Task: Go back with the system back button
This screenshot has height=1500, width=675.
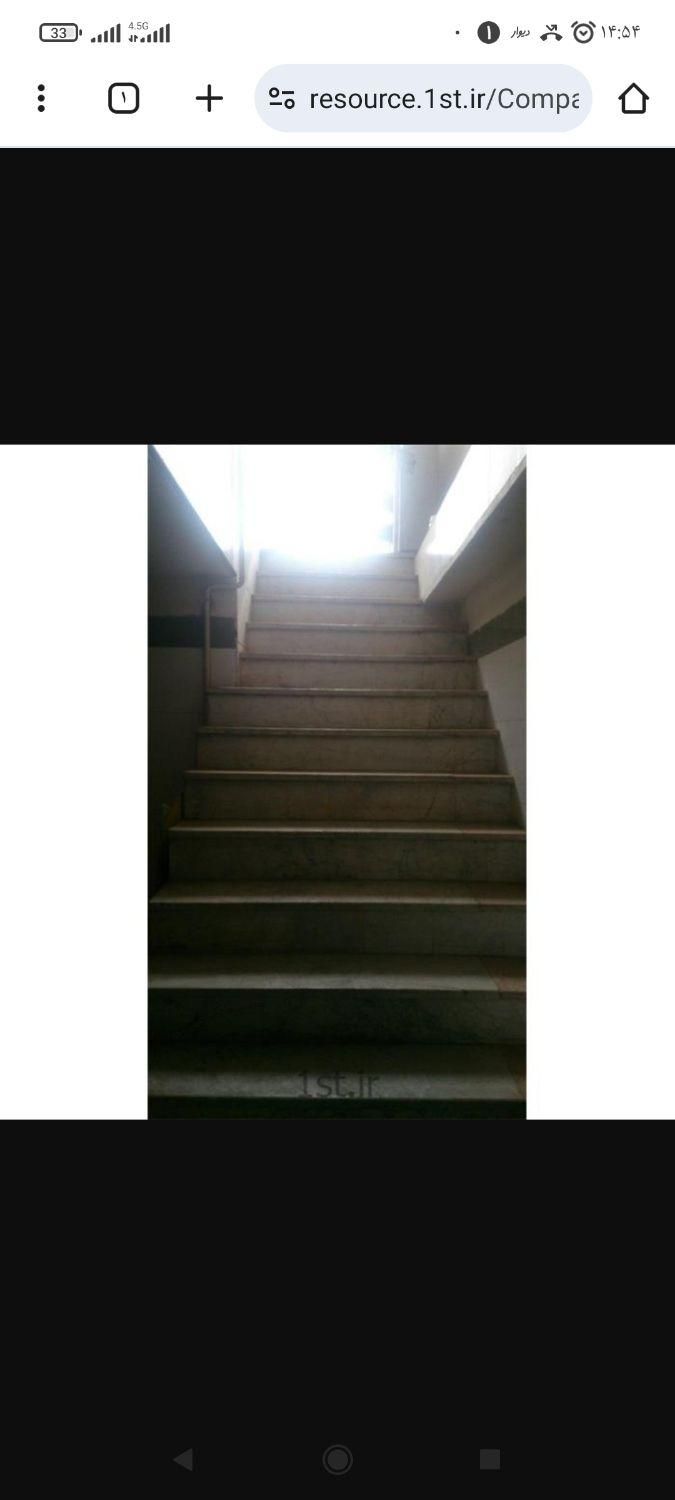Action: [x=183, y=1459]
